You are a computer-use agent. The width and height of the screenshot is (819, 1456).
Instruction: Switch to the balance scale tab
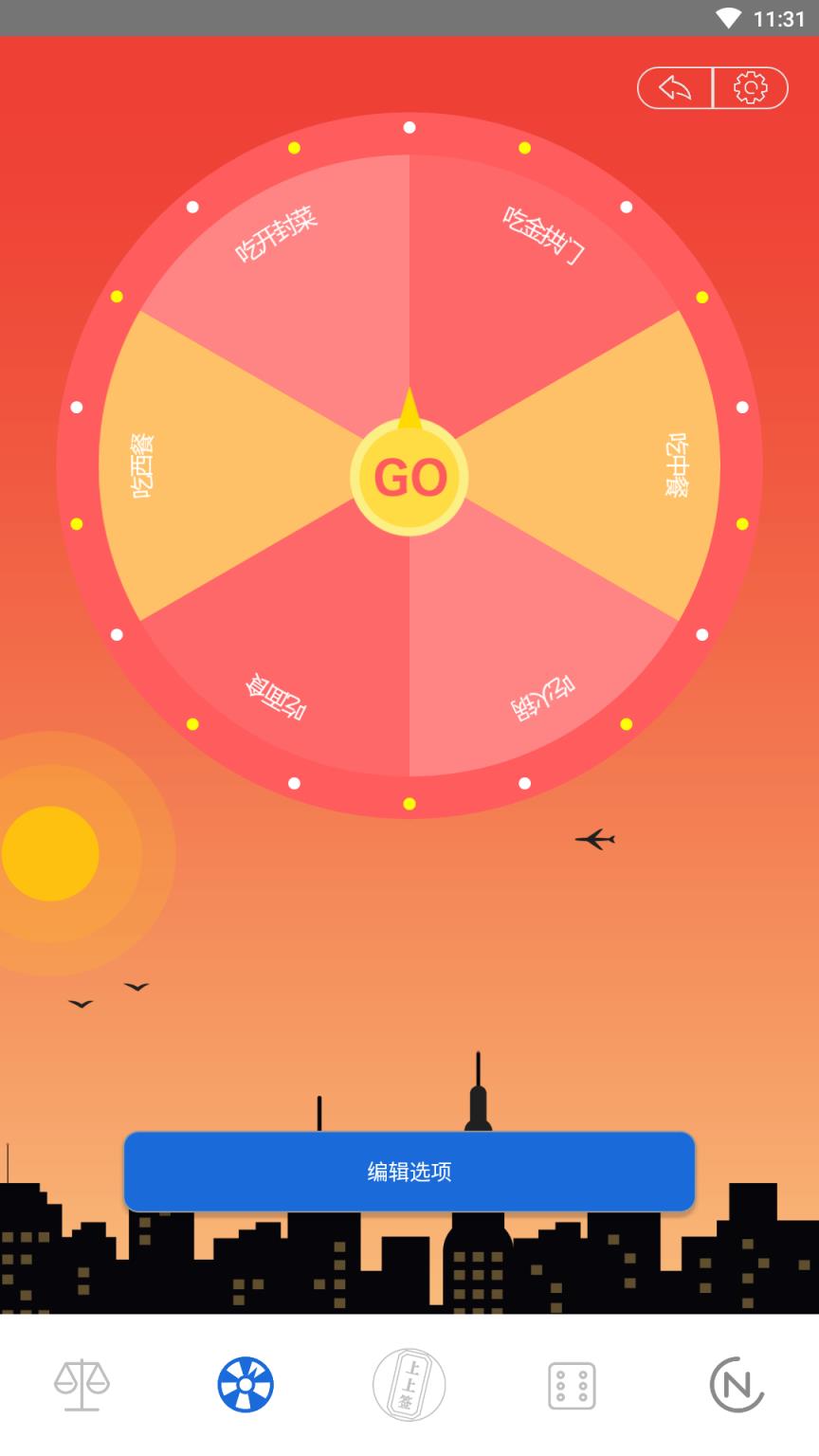pos(82,1385)
